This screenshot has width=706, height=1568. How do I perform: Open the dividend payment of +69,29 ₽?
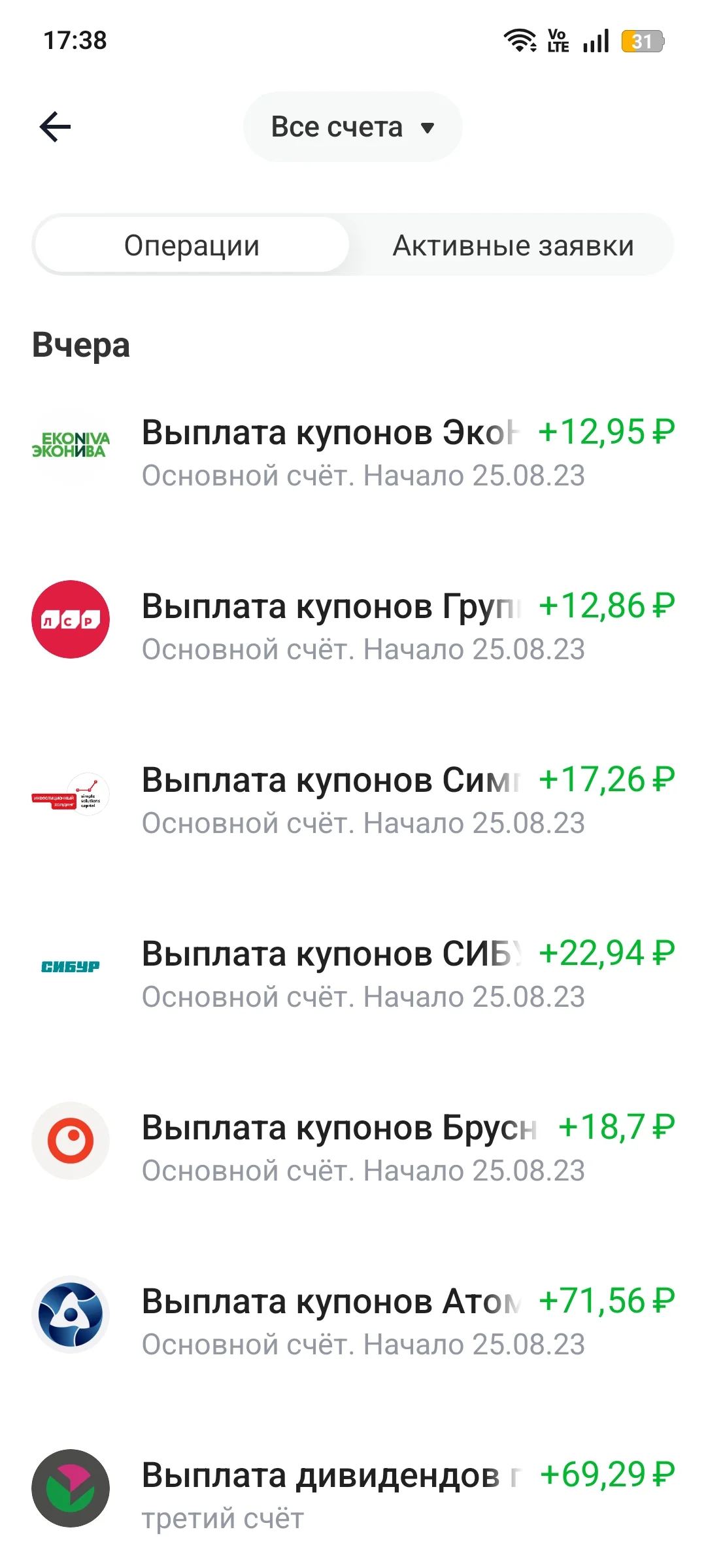pyautogui.click(x=353, y=1495)
